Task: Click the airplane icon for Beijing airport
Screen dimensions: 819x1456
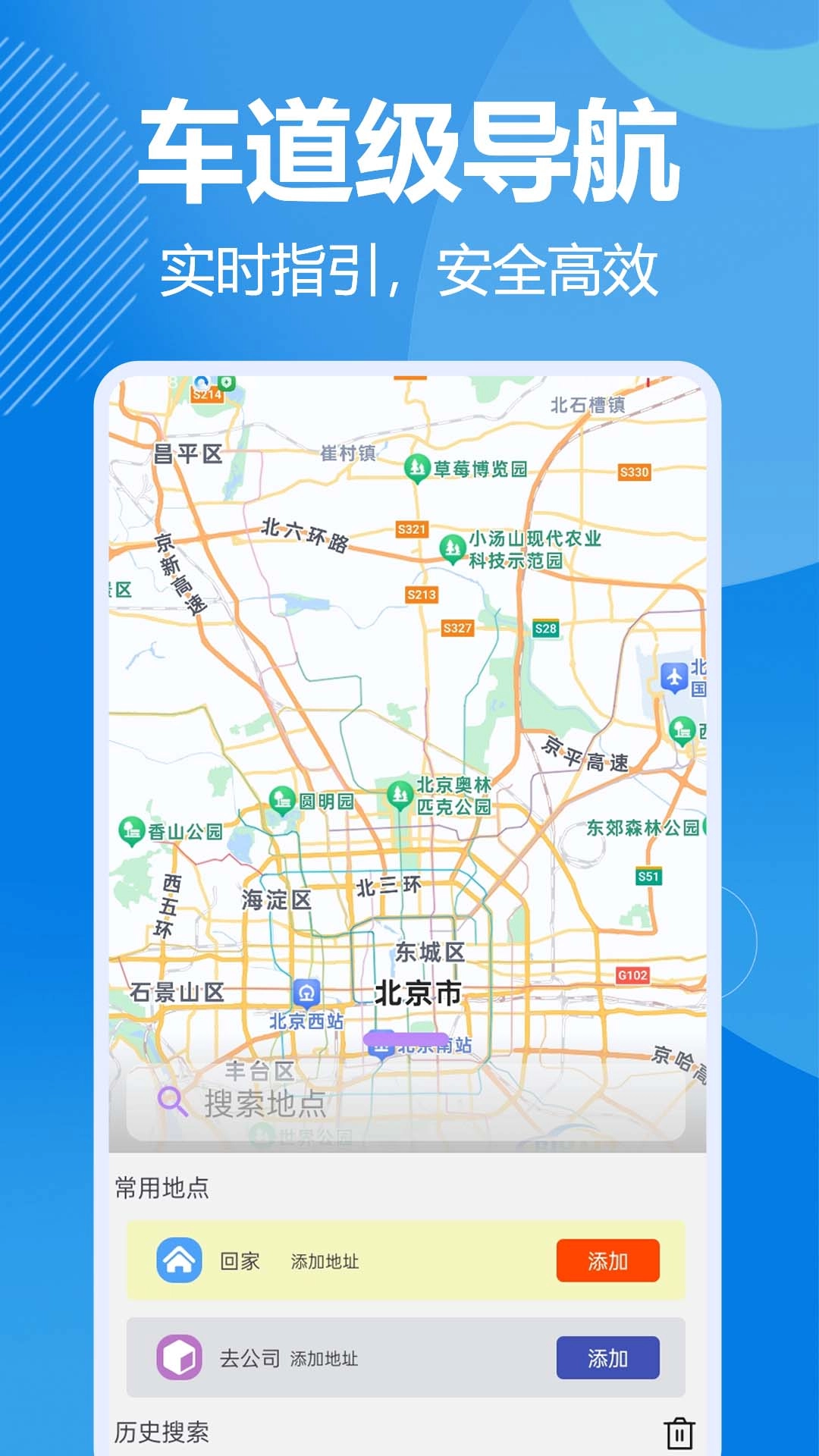Action: coord(675,677)
